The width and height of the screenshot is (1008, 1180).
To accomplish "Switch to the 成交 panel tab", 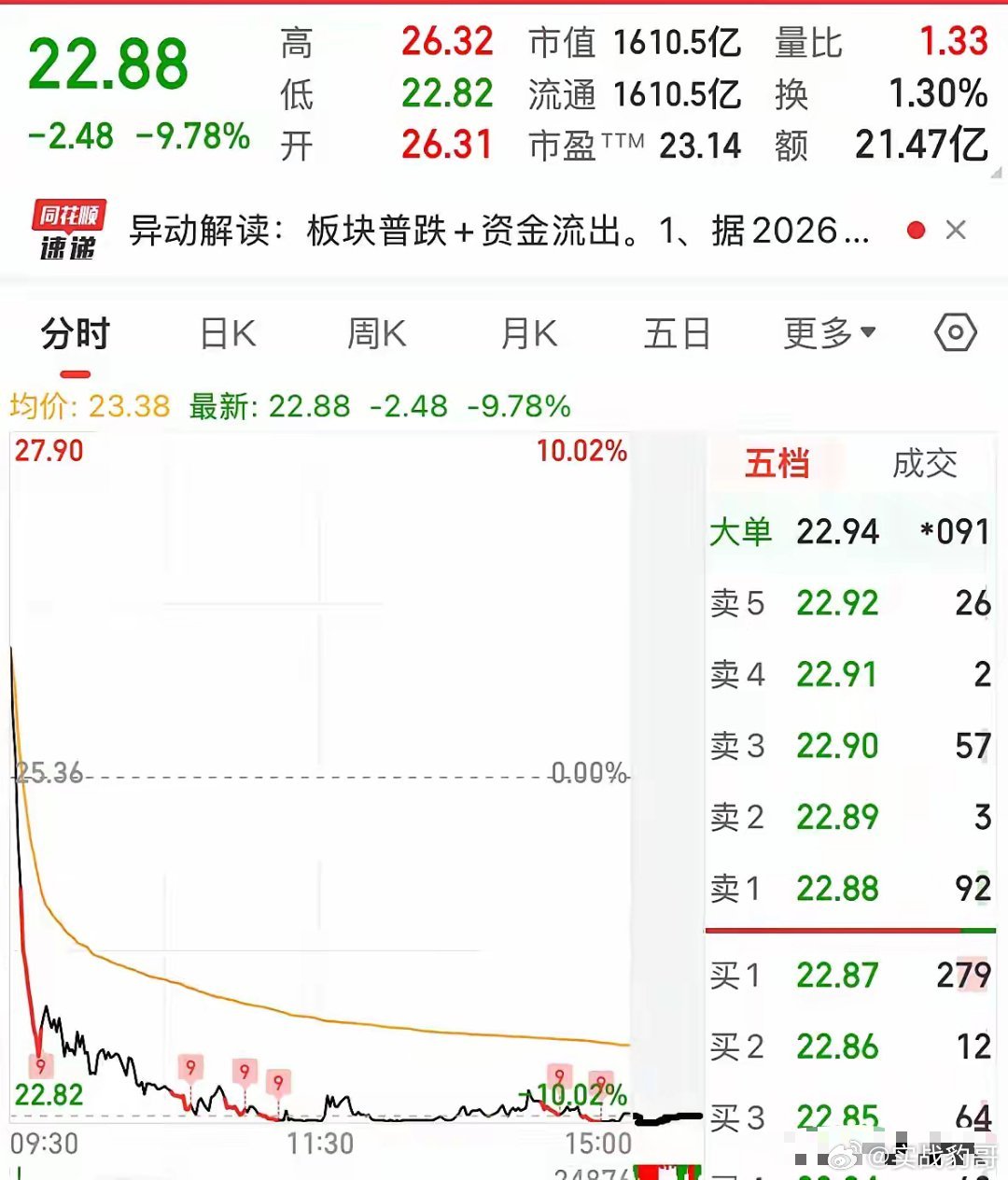I will pos(926,463).
